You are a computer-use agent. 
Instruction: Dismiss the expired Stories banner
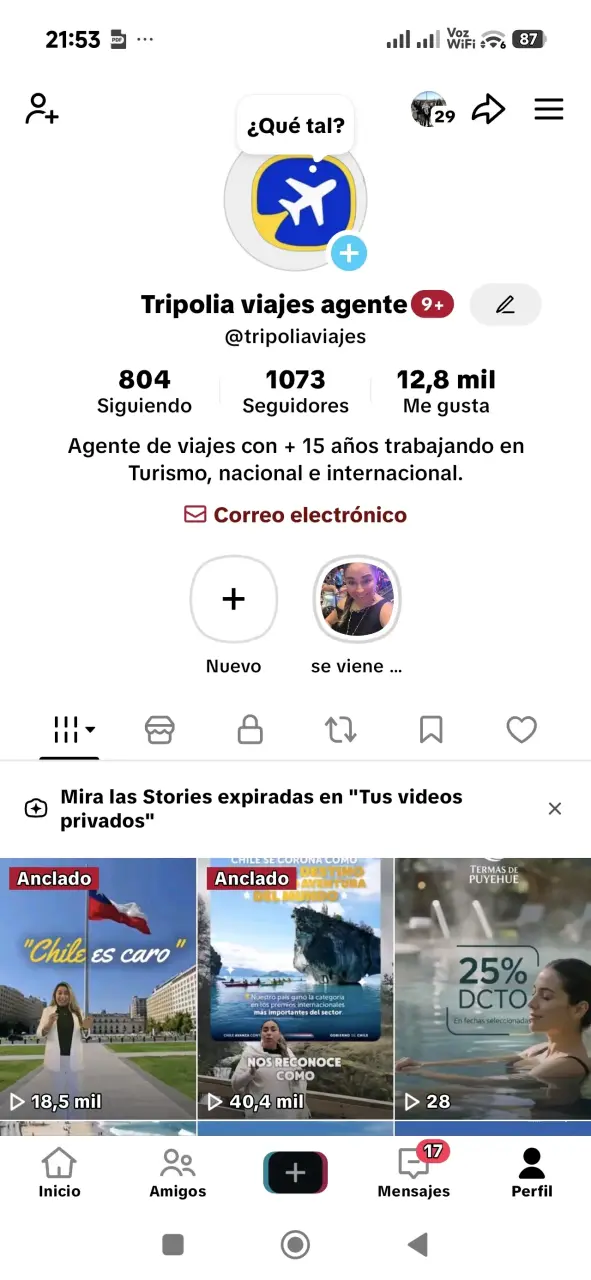coord(555,809)
